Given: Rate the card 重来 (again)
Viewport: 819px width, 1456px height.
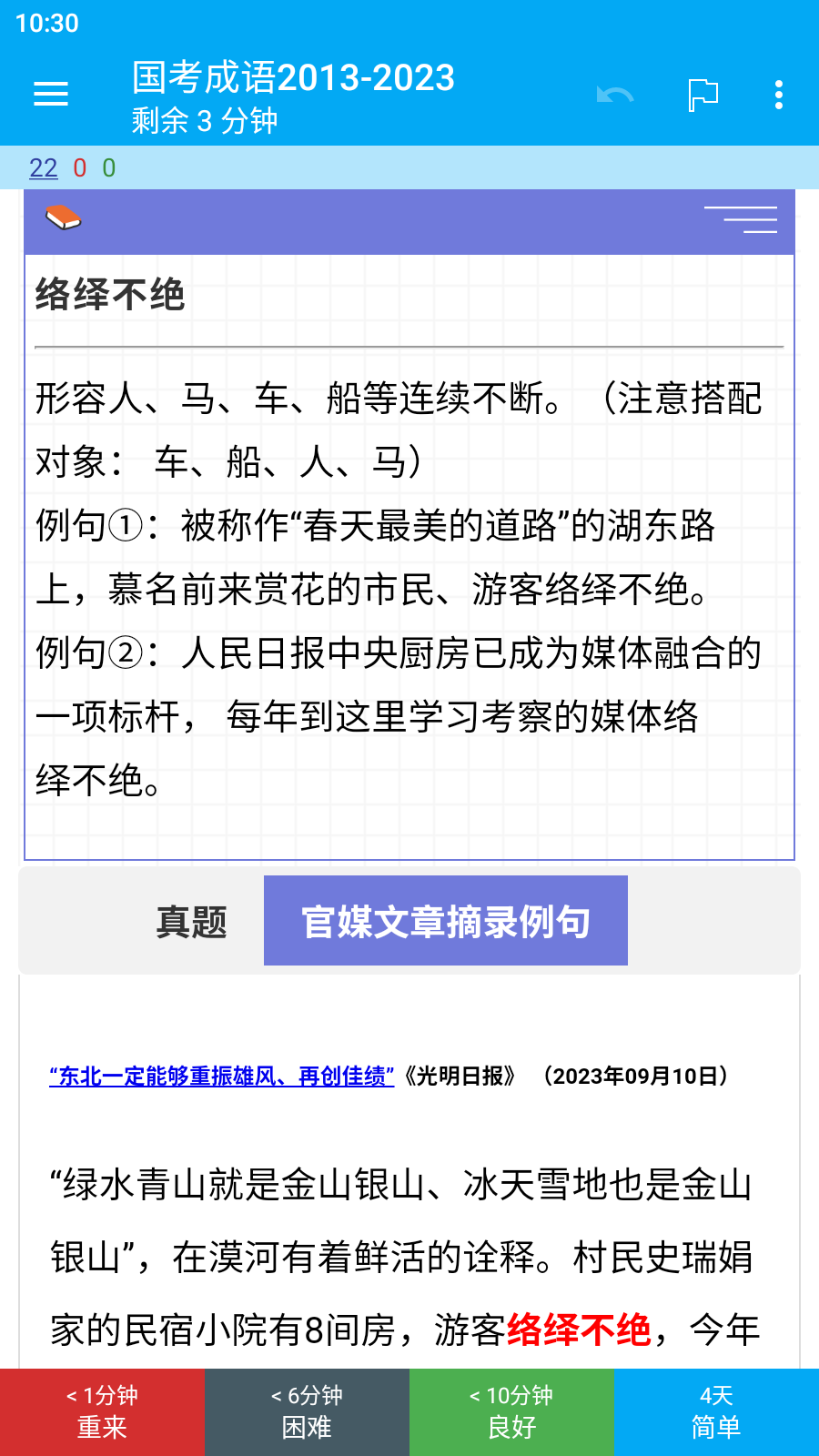Looking at the screenshot, I should (102, 1411).
